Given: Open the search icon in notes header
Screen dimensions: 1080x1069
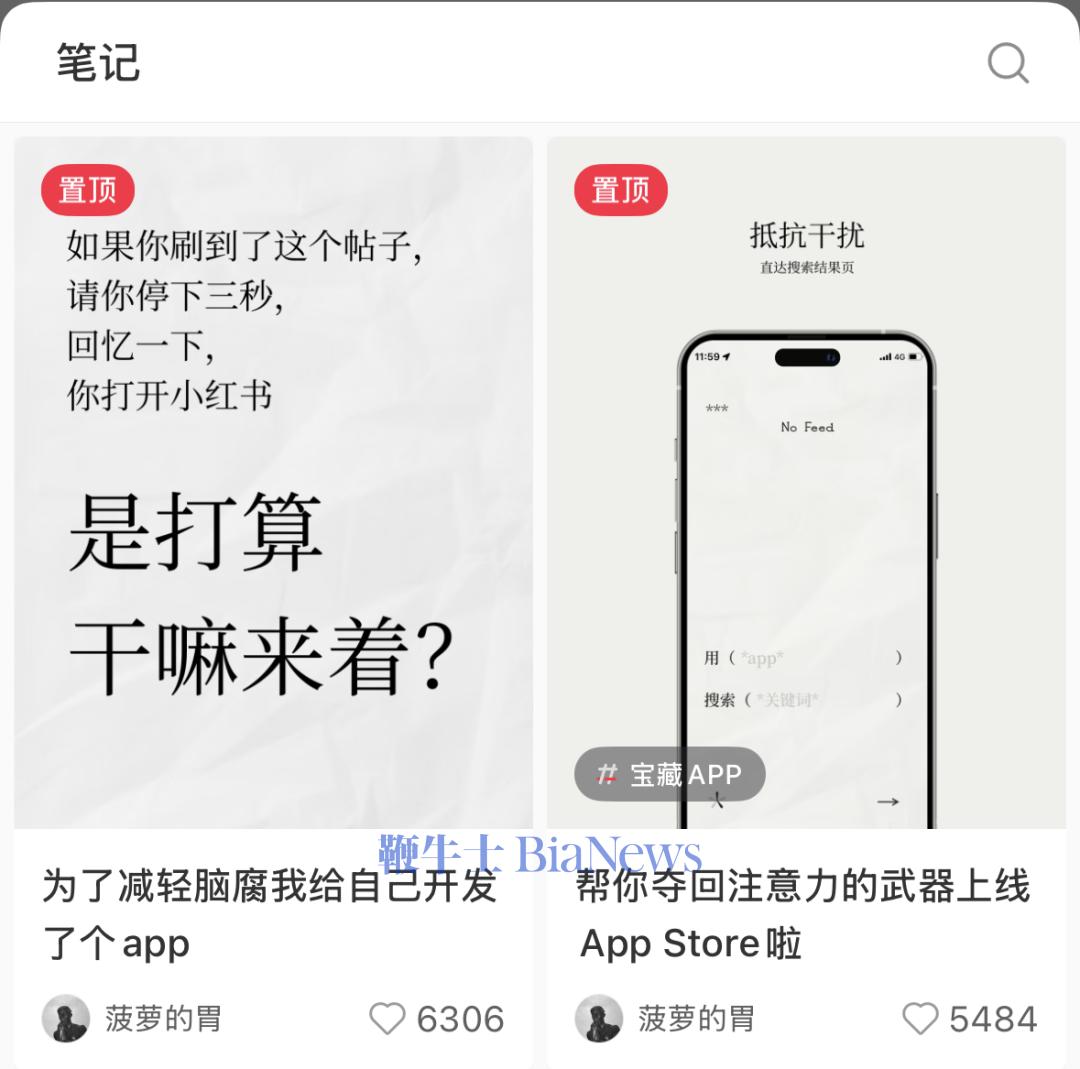Looking at the screenshot, I should (x=1007, y=63).
